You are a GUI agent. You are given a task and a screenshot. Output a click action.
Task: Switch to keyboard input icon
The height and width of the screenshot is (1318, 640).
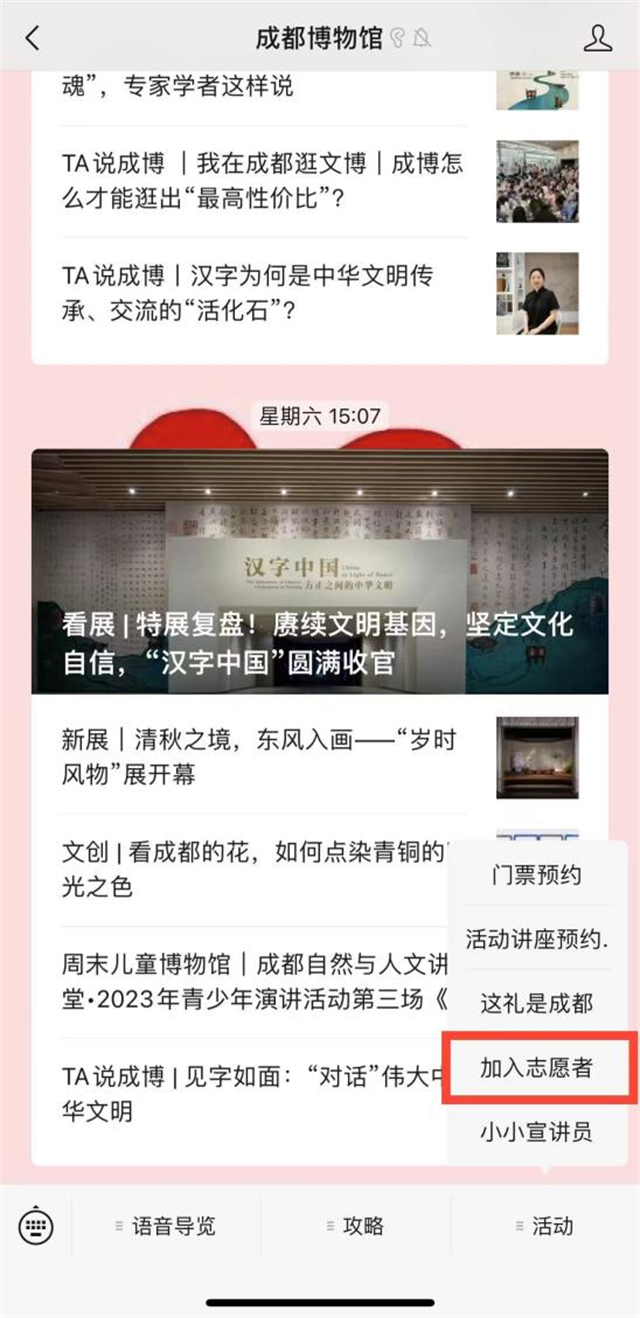click(36, 1225)
